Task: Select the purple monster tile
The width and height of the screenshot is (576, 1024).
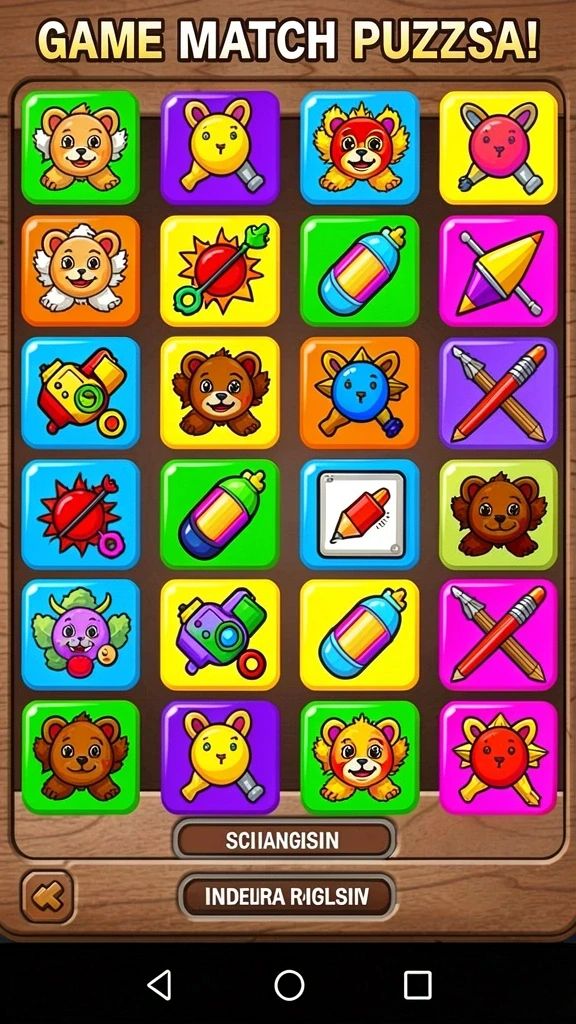Action: [80, 634]
